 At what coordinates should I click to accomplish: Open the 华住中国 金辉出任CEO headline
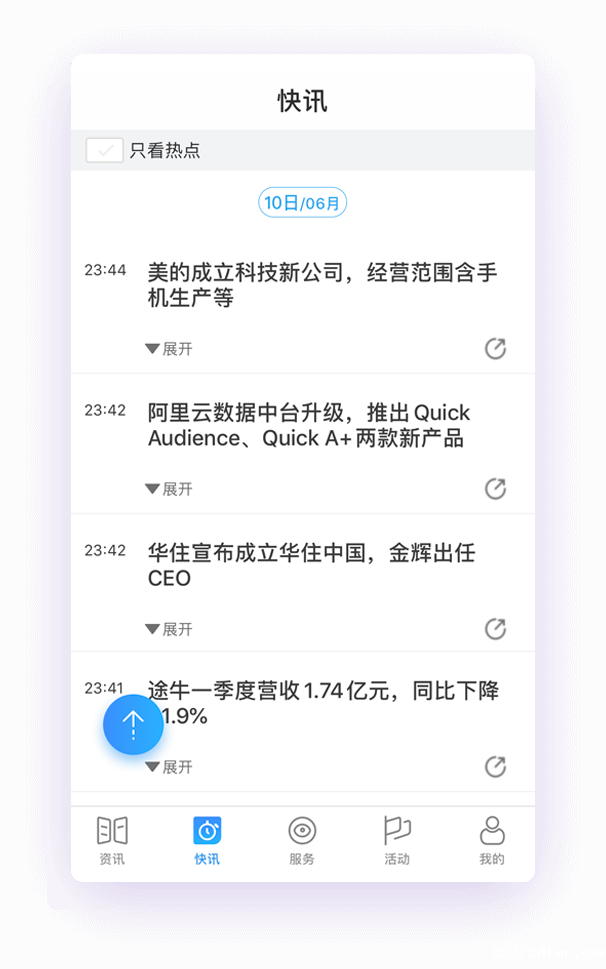tap(310, 565)
